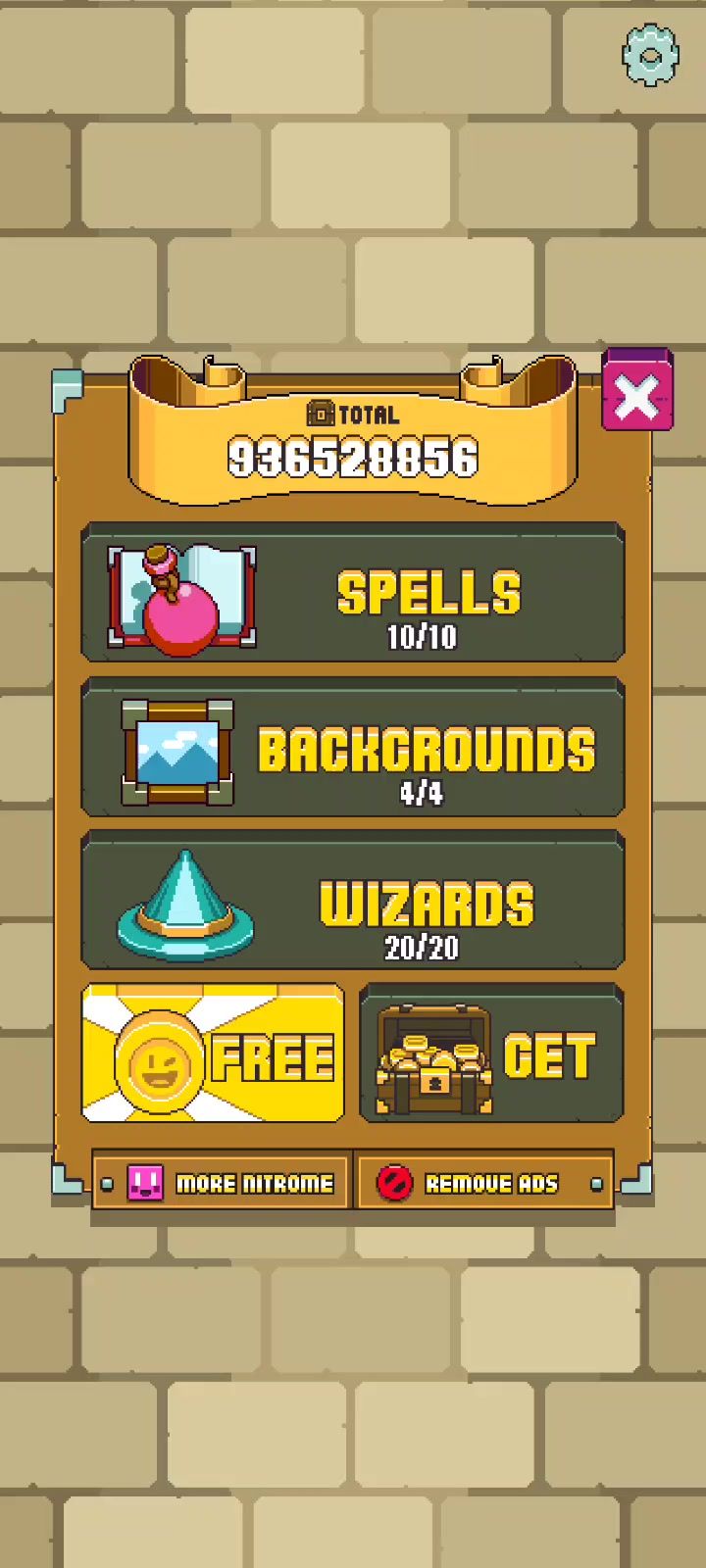
Task: Open the settings gear
Action: pos(651,55)
